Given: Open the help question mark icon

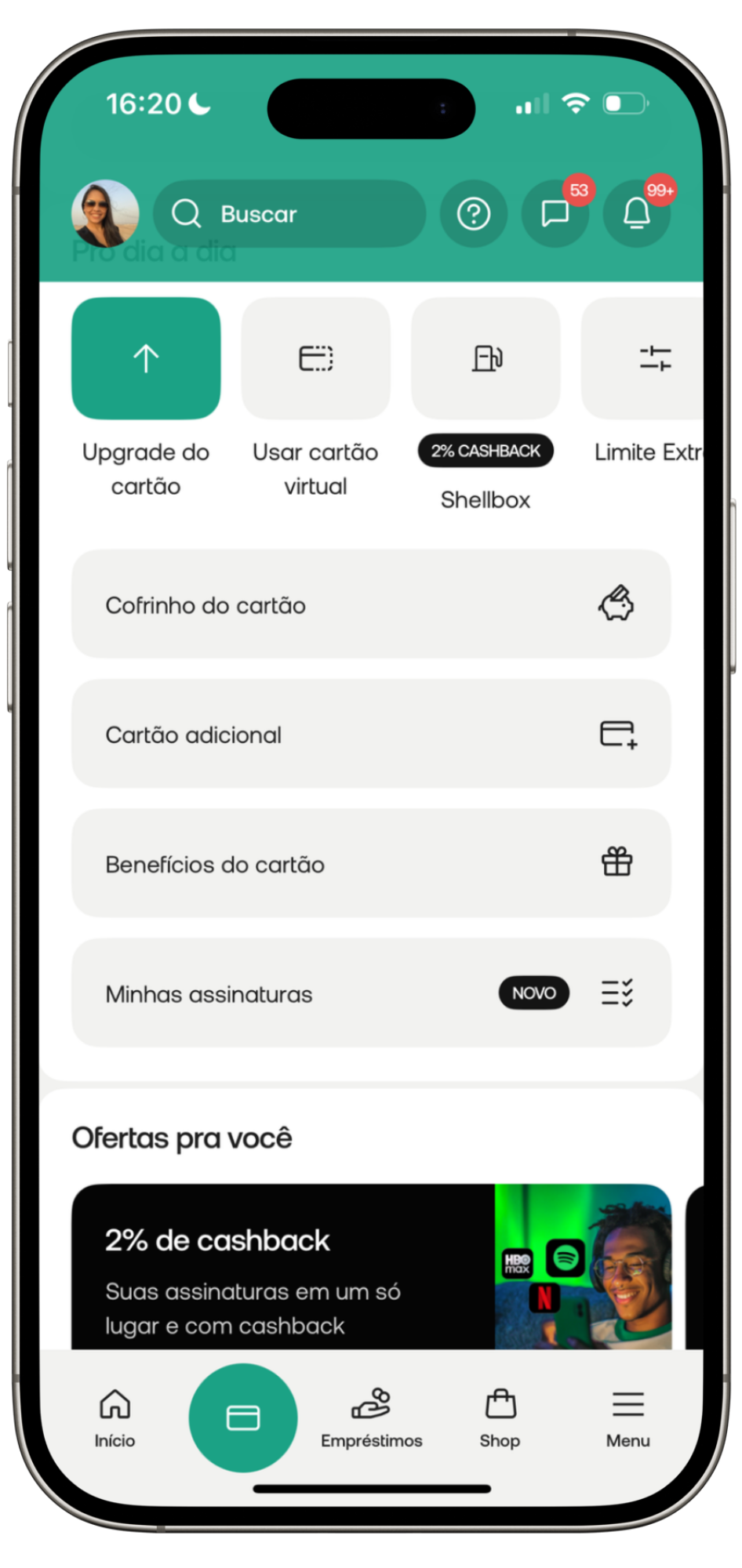Looking at the screenshot, I should coord(474,214).
